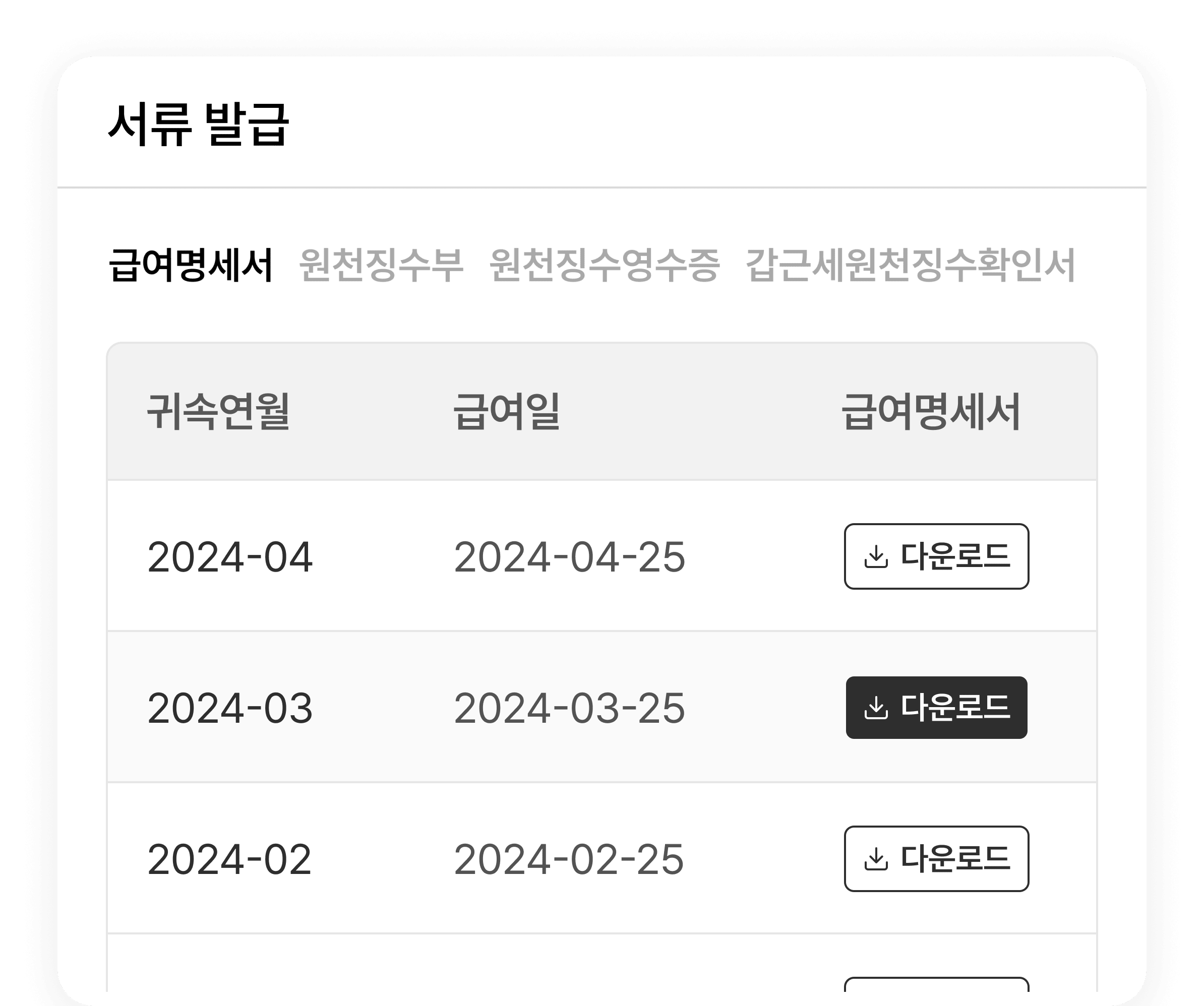Select the 급여명세서 tab
Image resolution: width=1204 pixels, height=1006 pixels.
(x=191, y=266)
